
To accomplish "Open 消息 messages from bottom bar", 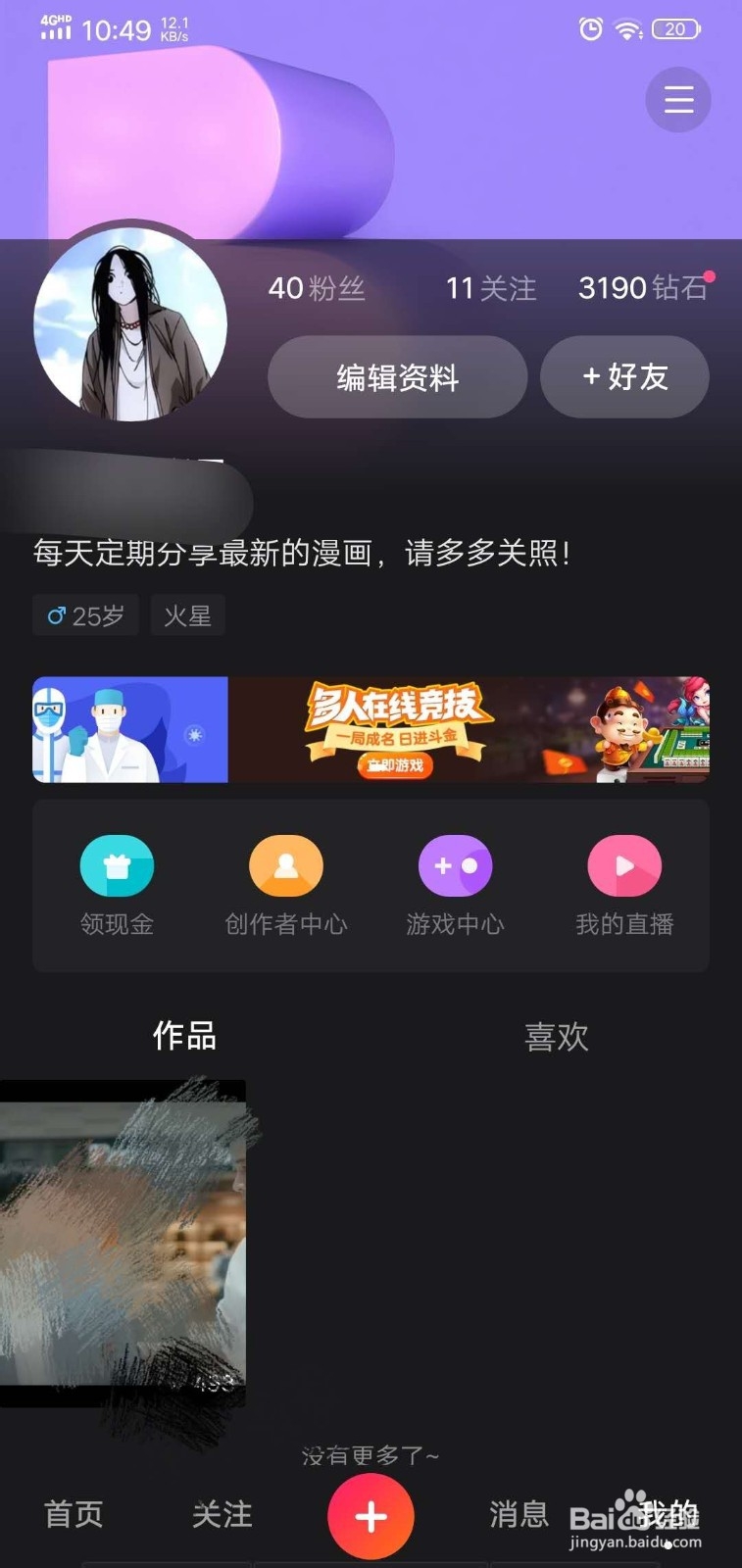I will point(518,1515).
